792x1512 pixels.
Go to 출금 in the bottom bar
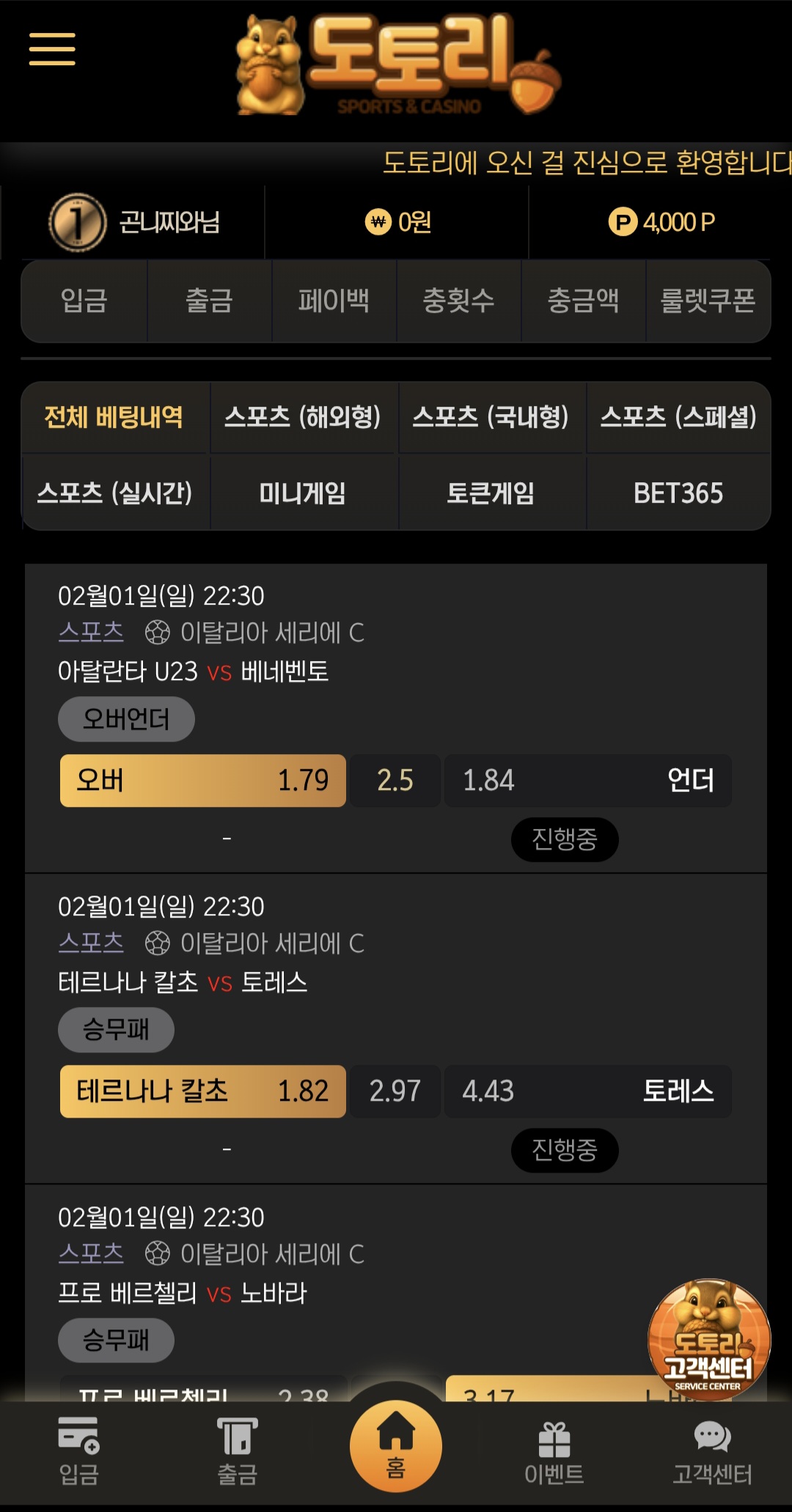[x=237, y=1451]
